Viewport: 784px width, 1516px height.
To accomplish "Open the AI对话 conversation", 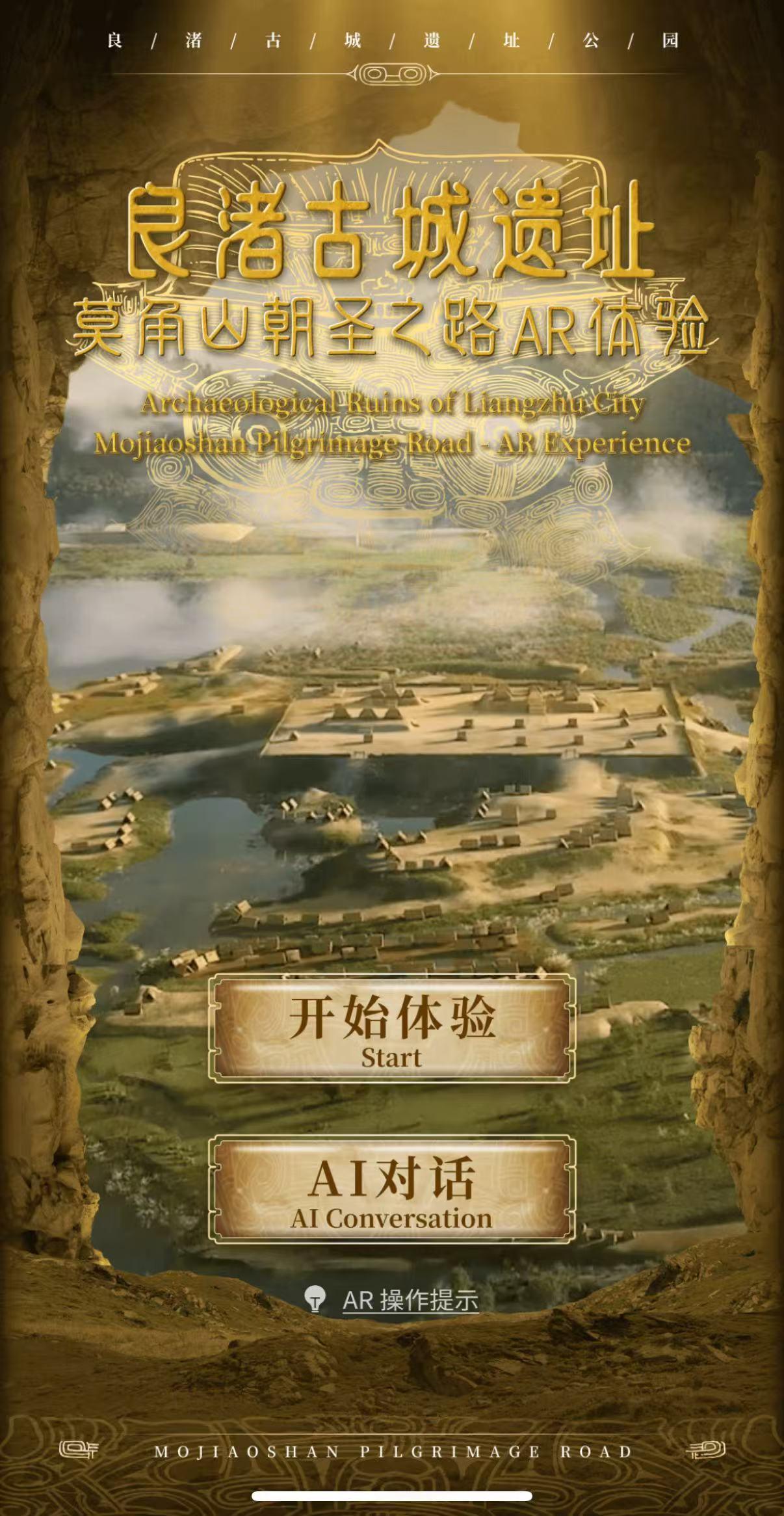I will click(x=391, y=1190).
